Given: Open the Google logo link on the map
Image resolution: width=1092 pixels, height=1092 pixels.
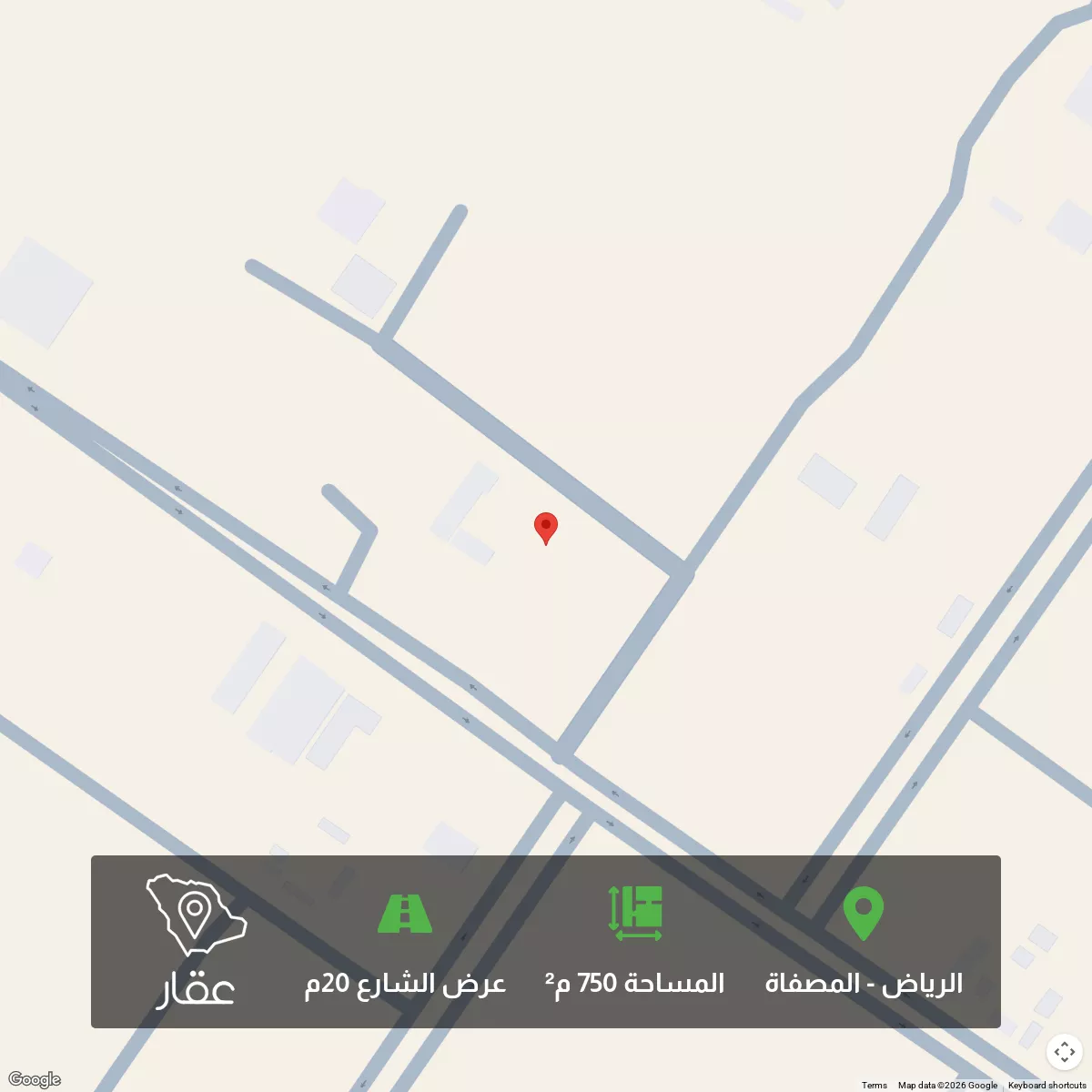Looking at the screenshot, I should (x=35, y=1079).
